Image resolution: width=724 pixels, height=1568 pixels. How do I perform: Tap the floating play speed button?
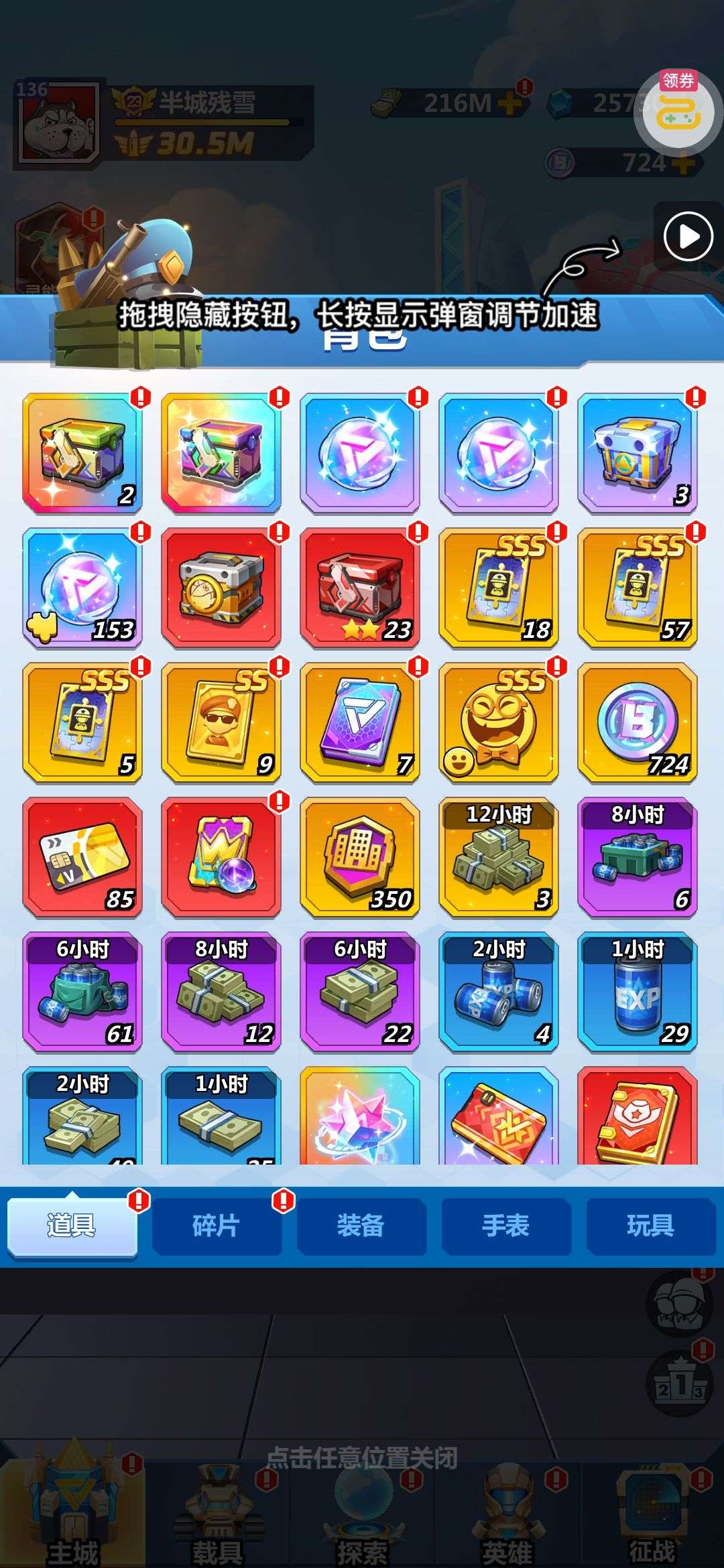click(x=688, y=236)
